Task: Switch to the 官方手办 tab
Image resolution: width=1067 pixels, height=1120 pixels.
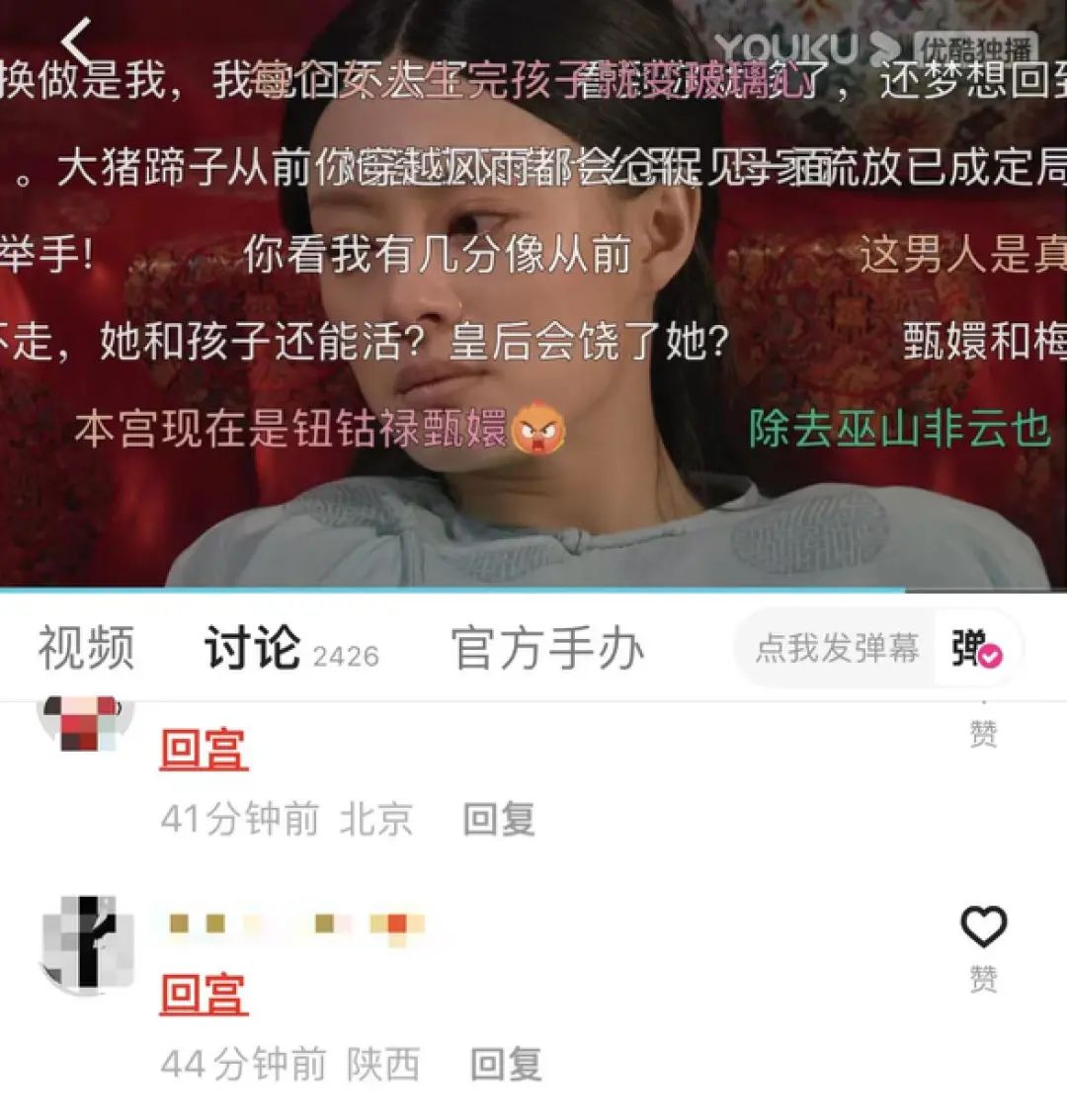Action: click(x=547, y=649)
